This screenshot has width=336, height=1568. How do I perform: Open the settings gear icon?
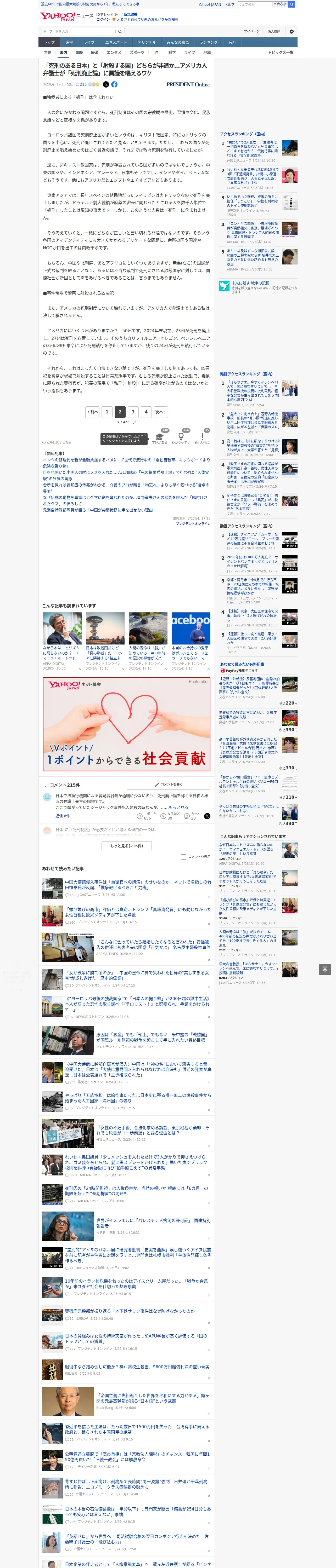click(292, 32)
